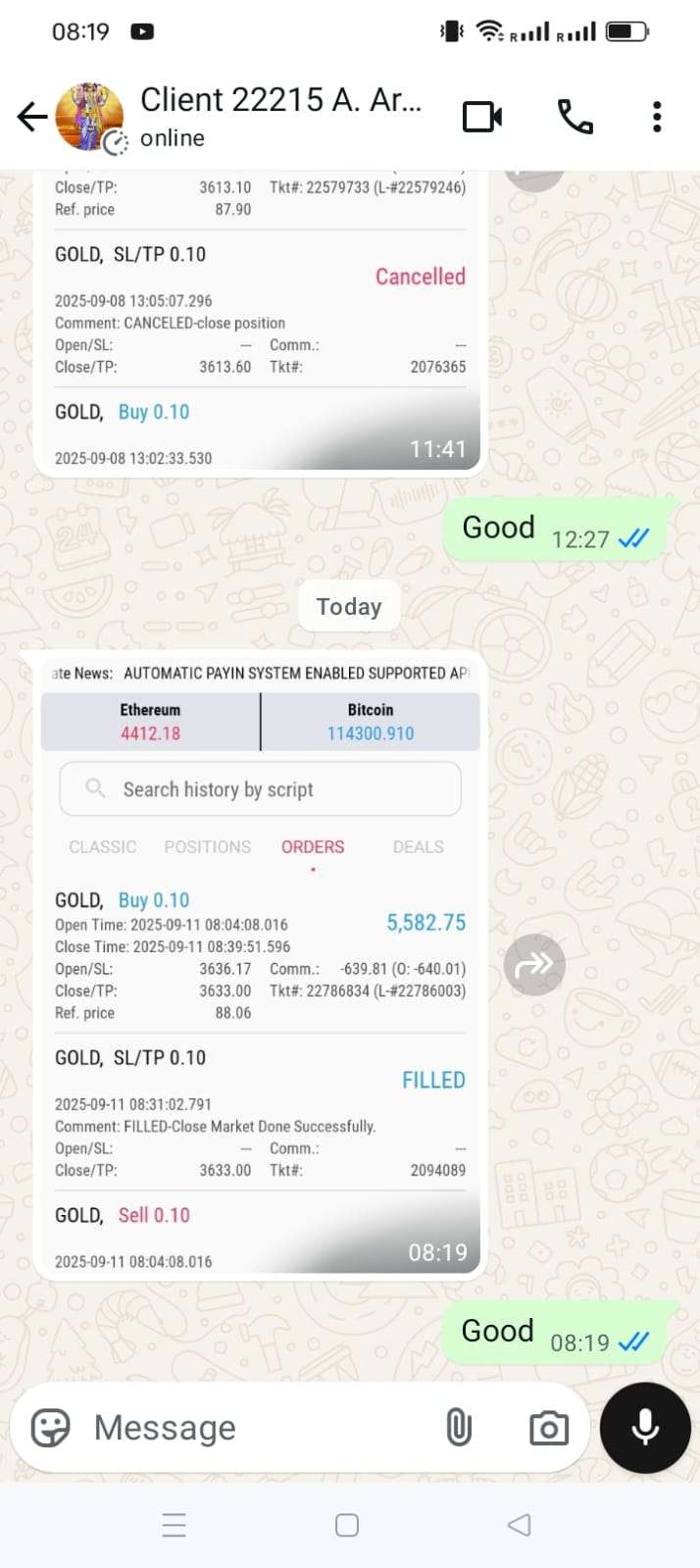Image resolution: width=700 pixels, height=1568 pixels.
Task: Open the Client 22215 contact info
Action: point(279,116)
